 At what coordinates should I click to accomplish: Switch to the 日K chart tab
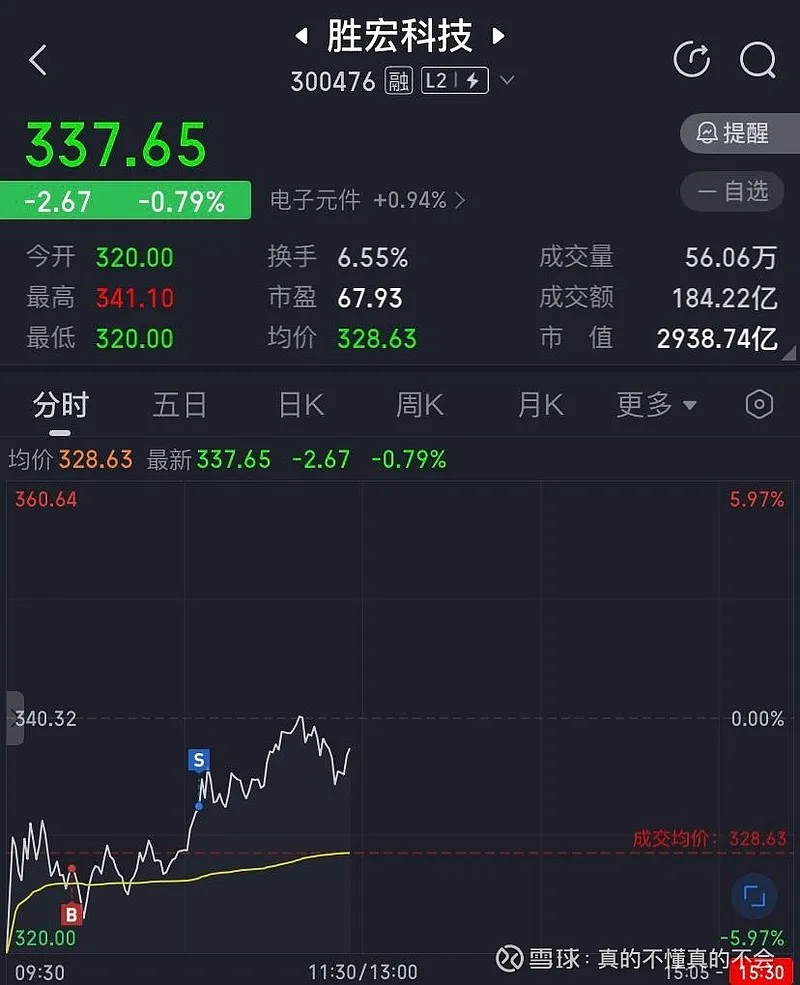tap(301, 405)
